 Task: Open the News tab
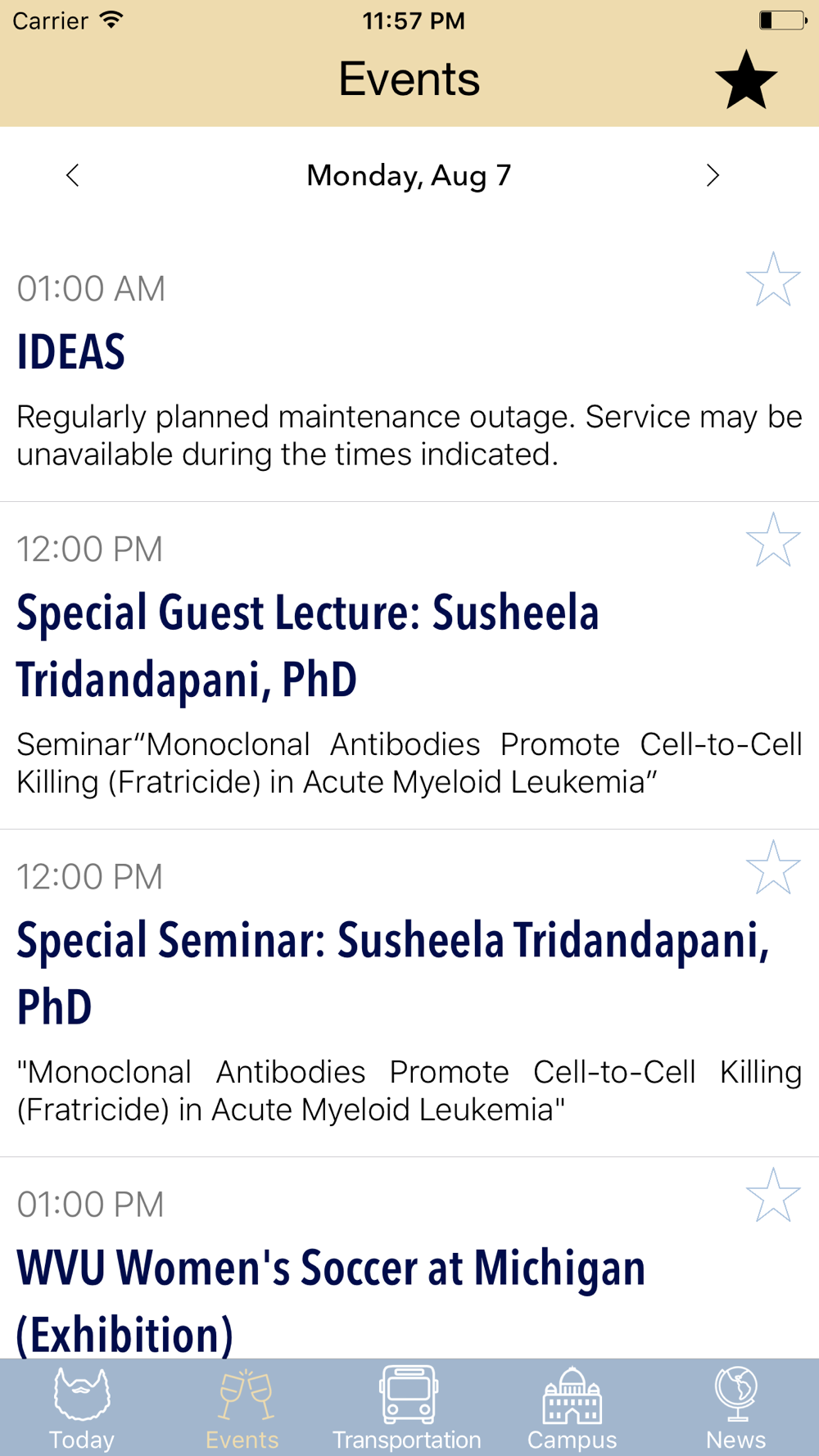(x=735, y=1409)
